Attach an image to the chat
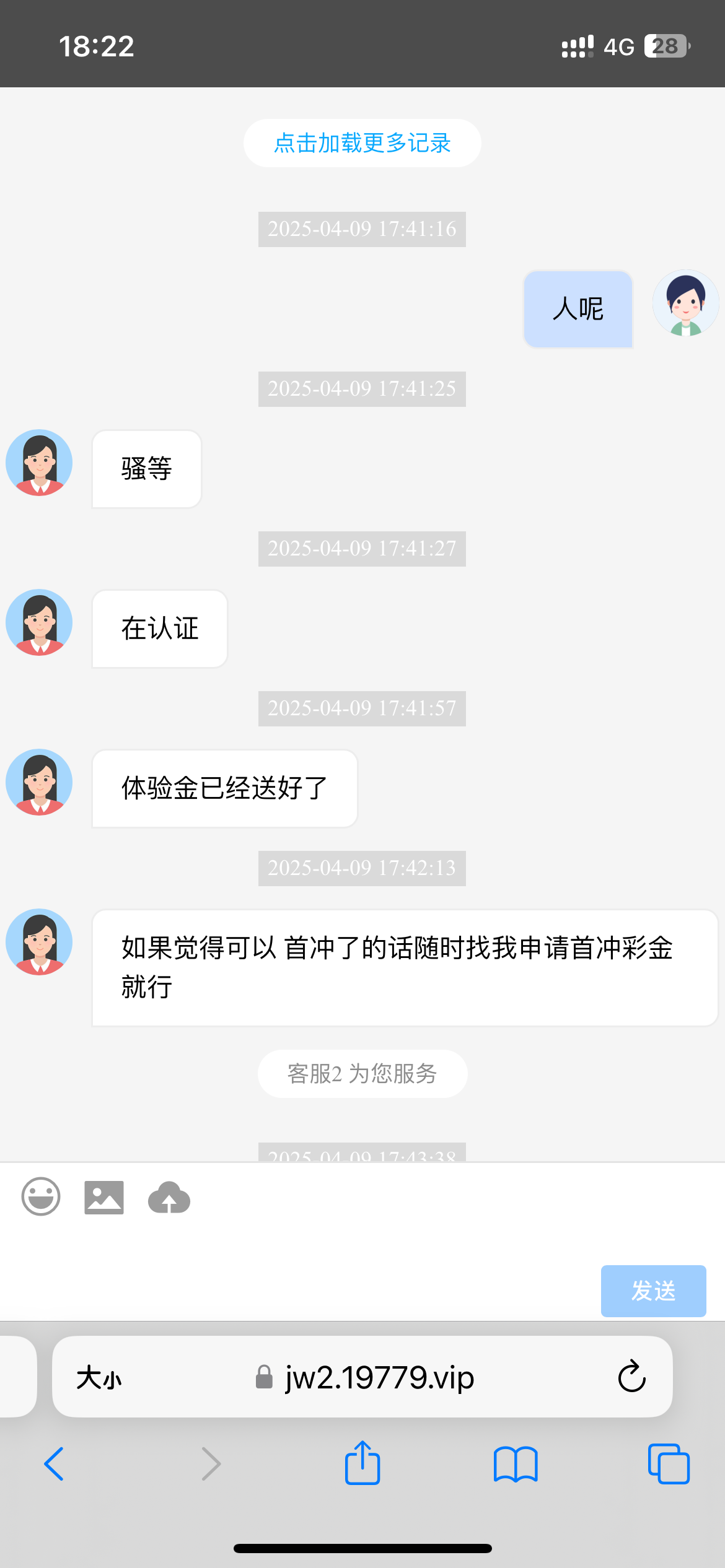Viewport: 725px width, 1568px height. tap(104, 1198)
